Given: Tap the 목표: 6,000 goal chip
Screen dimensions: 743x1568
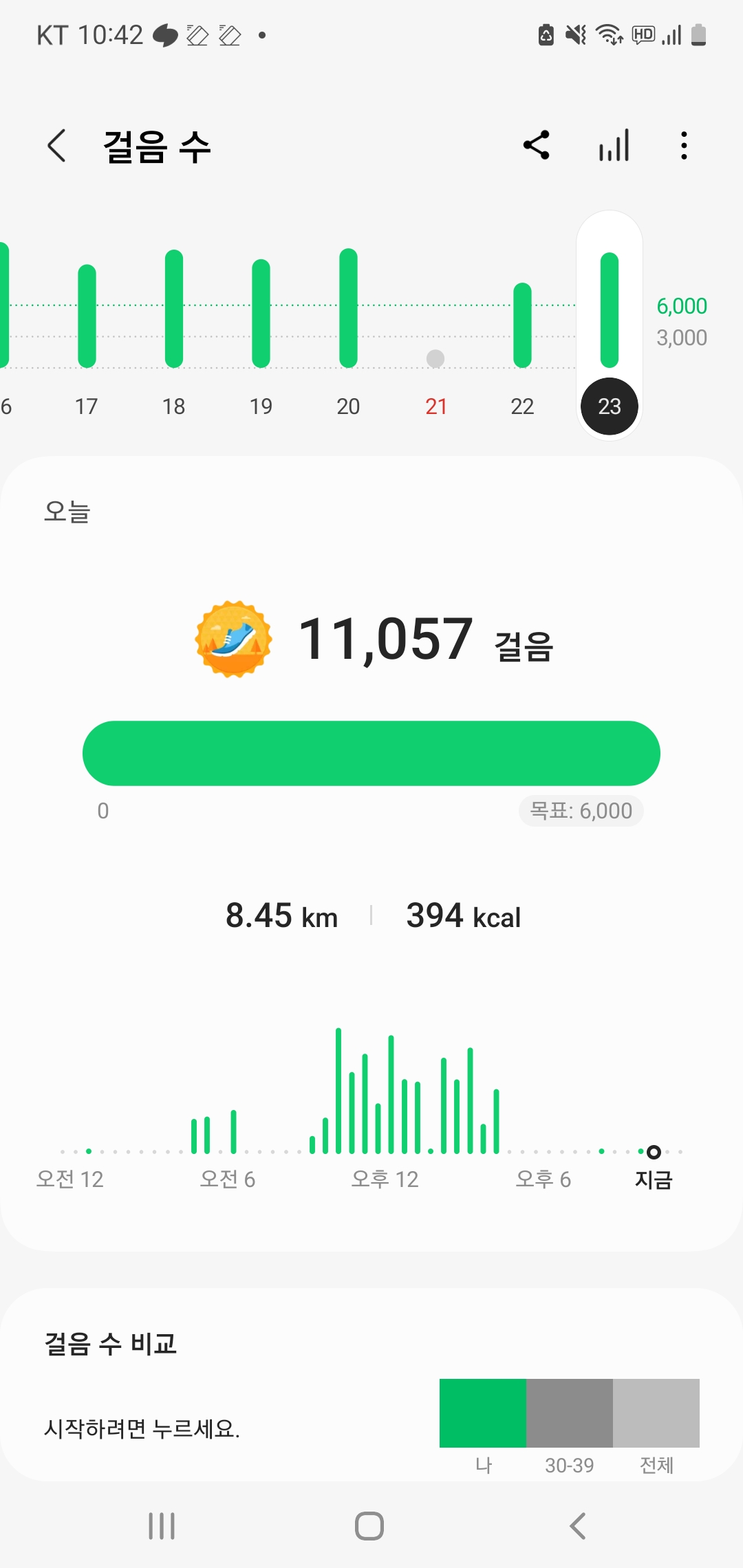Looking at the screenshot, I should point(581,811).
